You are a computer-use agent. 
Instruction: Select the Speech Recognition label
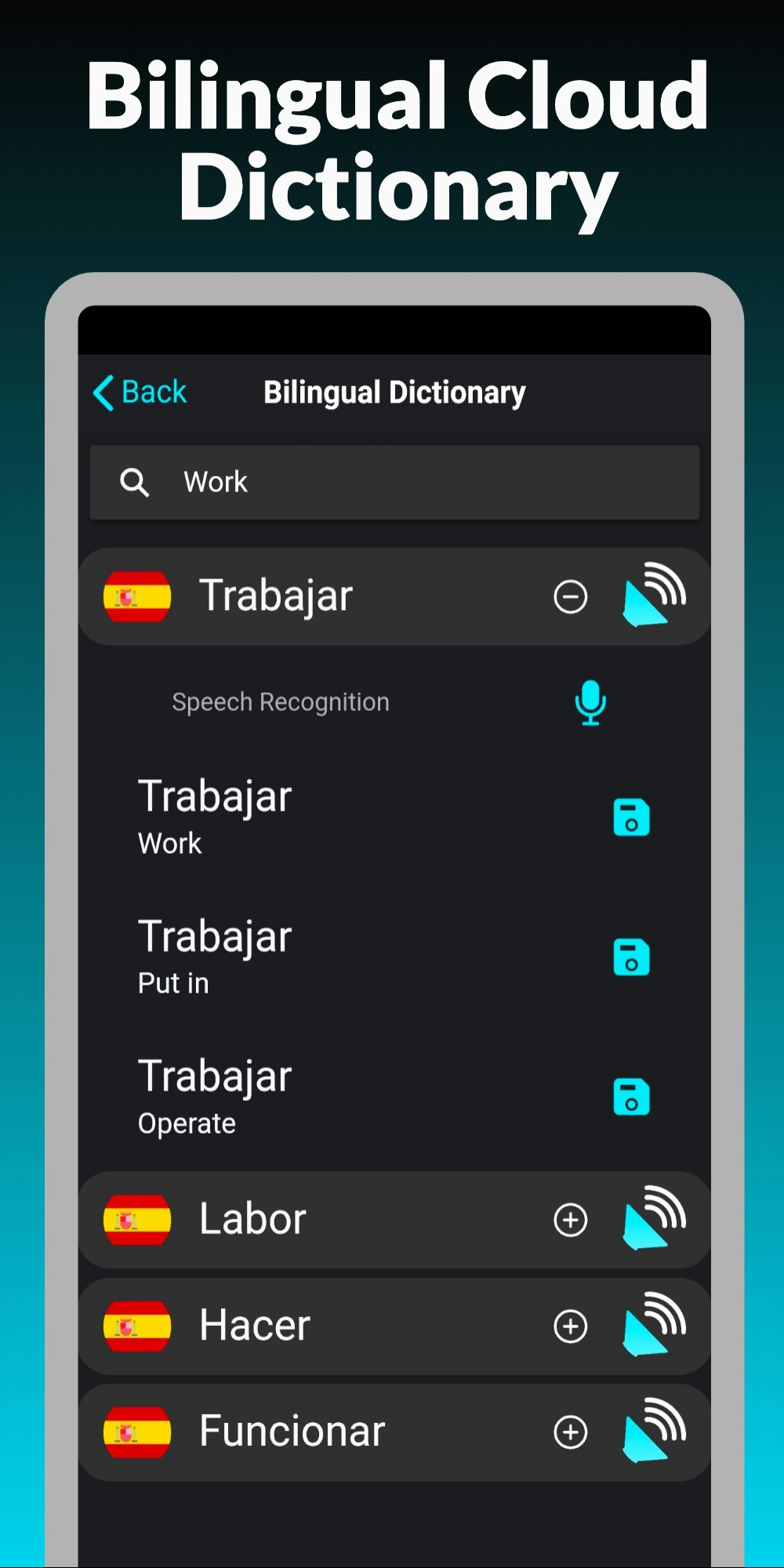(x=281, y=702)
